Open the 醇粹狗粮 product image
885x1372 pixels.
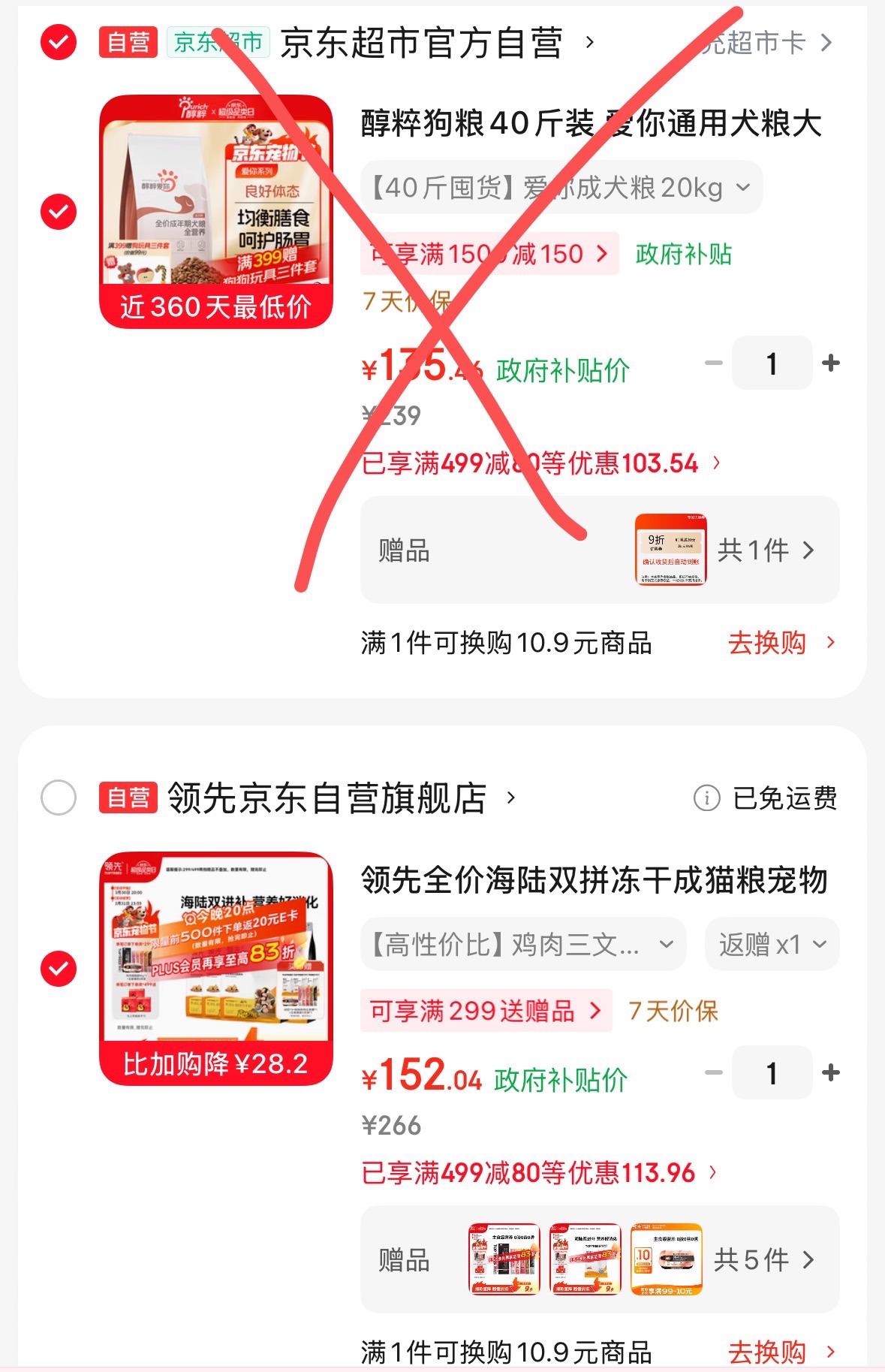click(x=216, y=212)
